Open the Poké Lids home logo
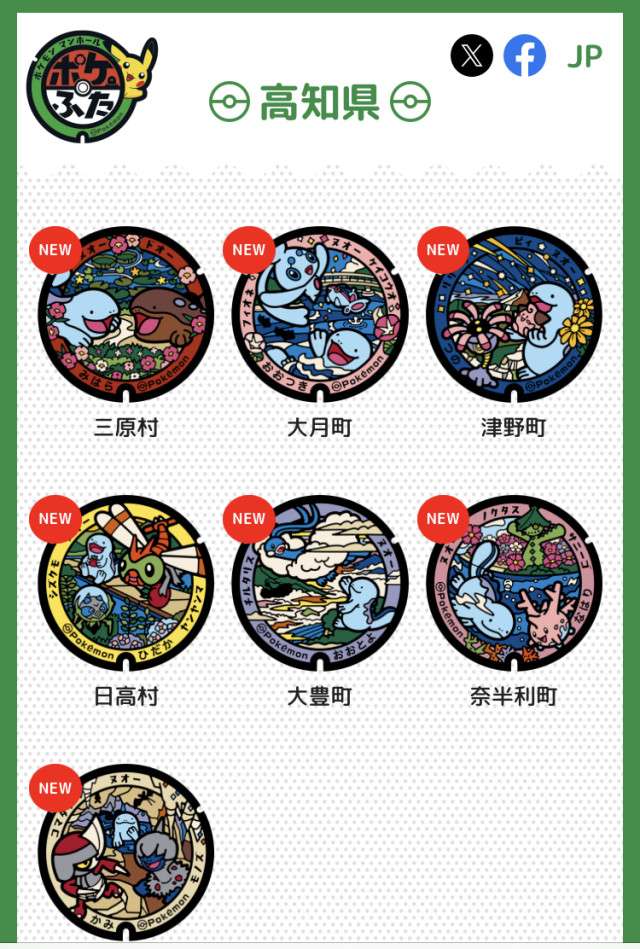640x949 pixels. [x=90, y=88]
